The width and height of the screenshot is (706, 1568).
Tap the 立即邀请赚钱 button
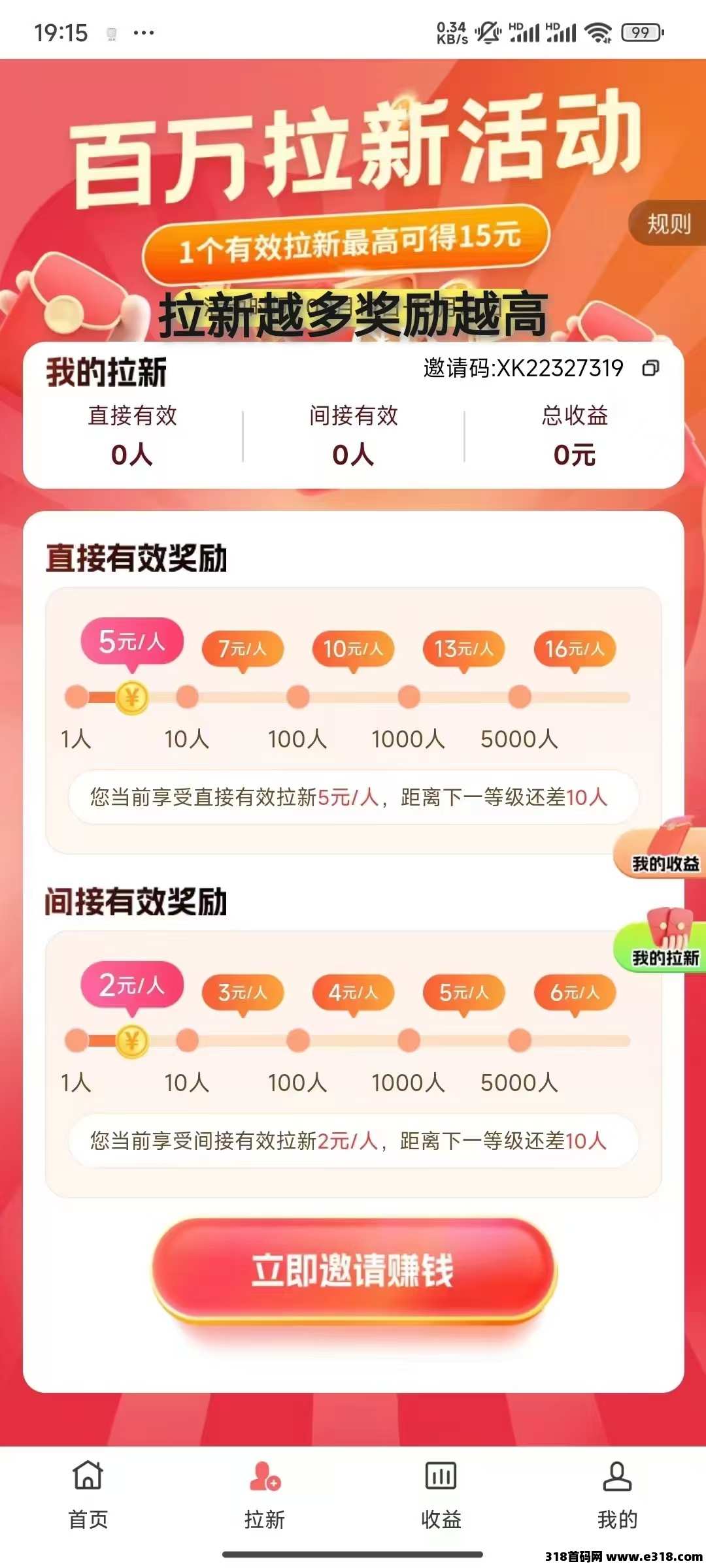[x=353, y=1270]
